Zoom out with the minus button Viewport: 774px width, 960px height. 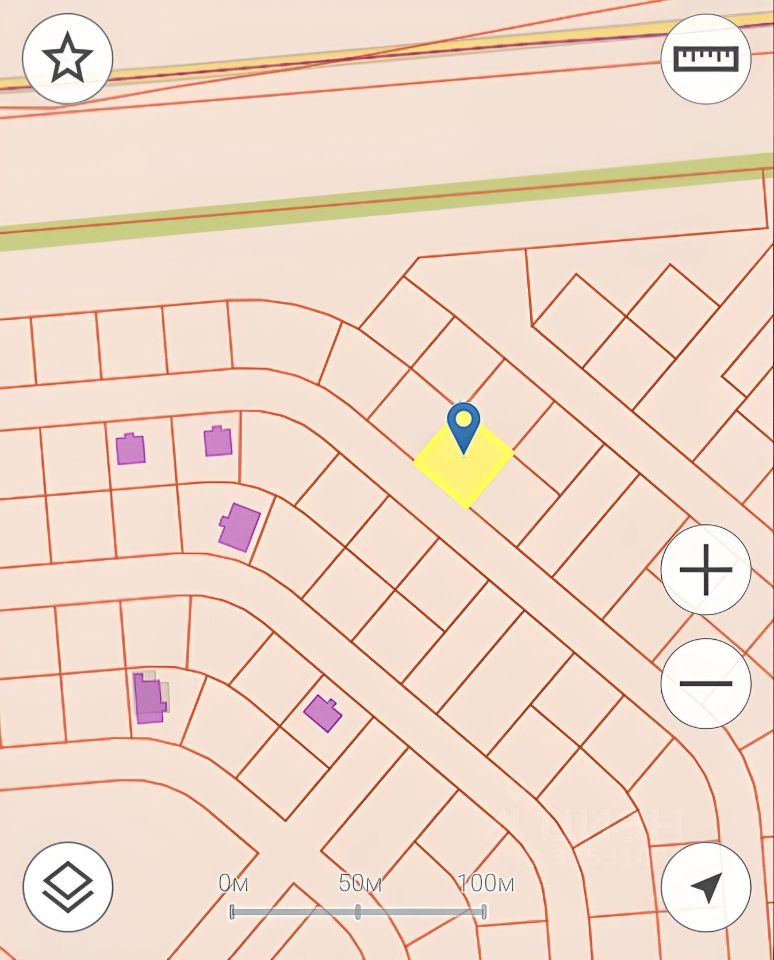tap(706, 684)
